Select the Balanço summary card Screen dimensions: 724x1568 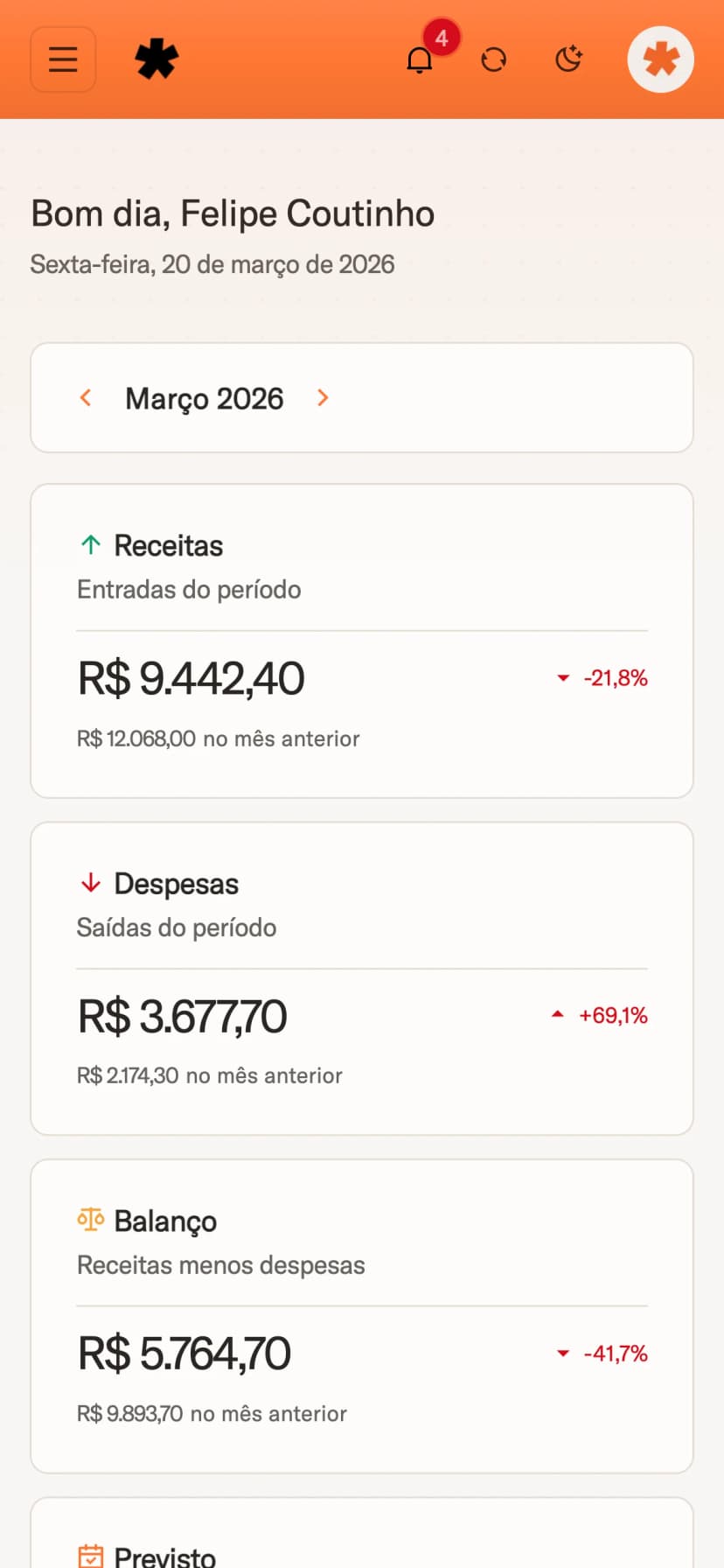pos(361,1312)
